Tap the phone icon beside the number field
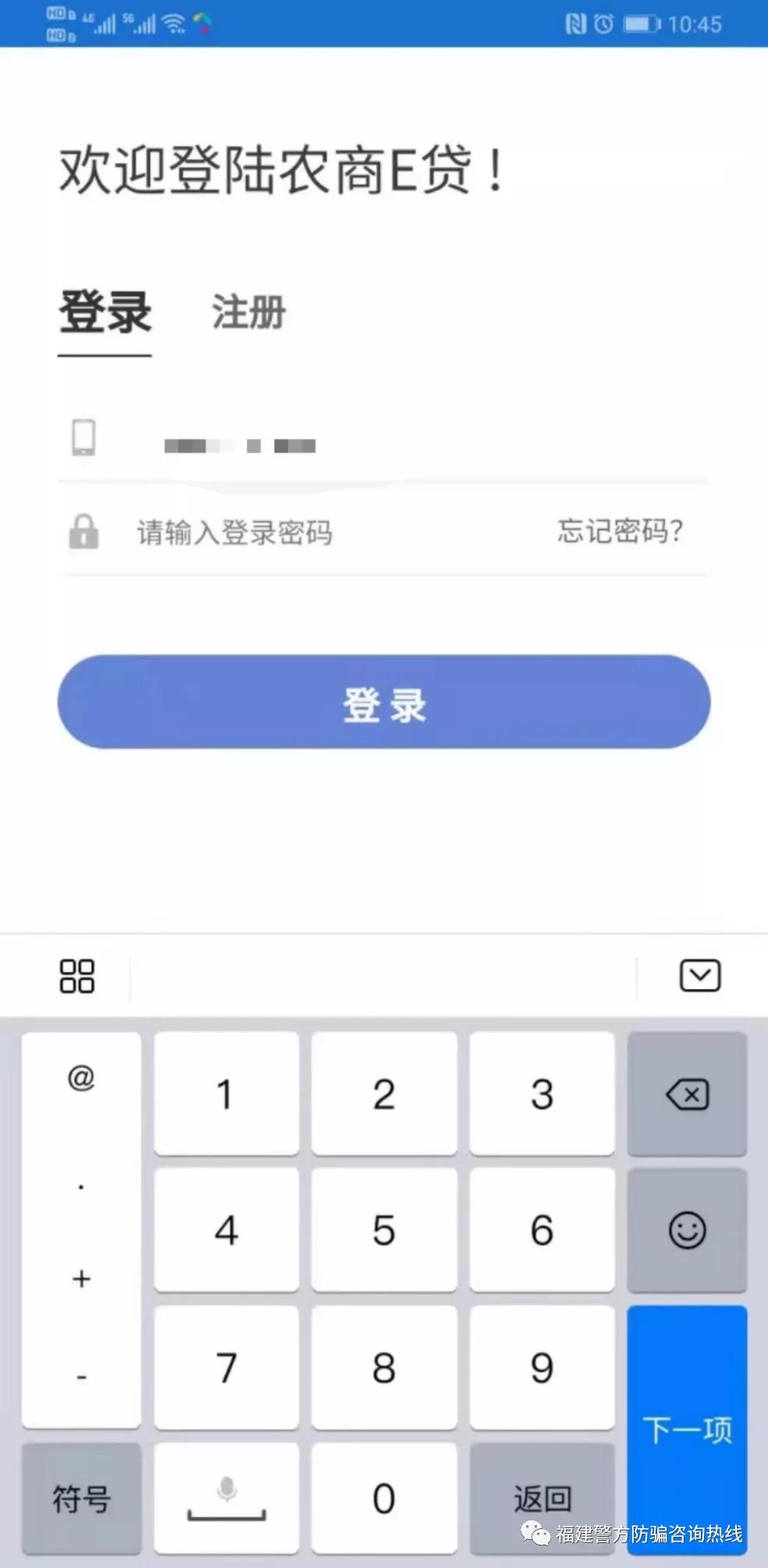This screenshot has width=768, height=1568. click(x=84, y=437)
